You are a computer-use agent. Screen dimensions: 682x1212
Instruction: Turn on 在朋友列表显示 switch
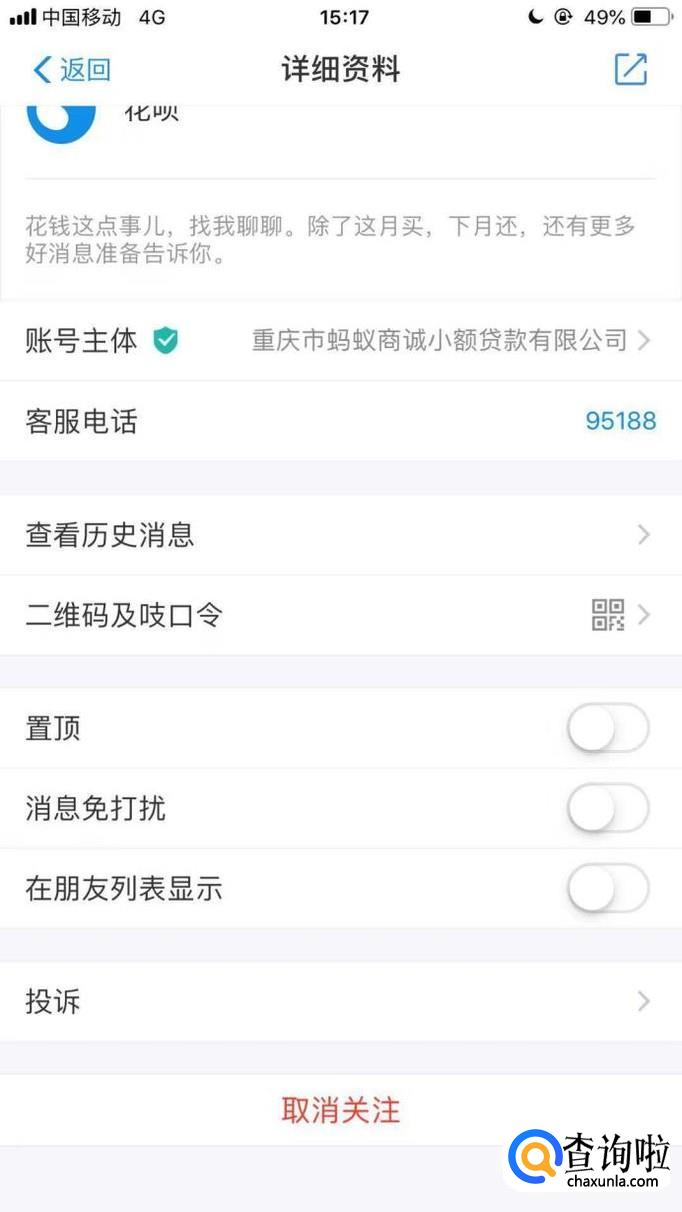(608, 888)
